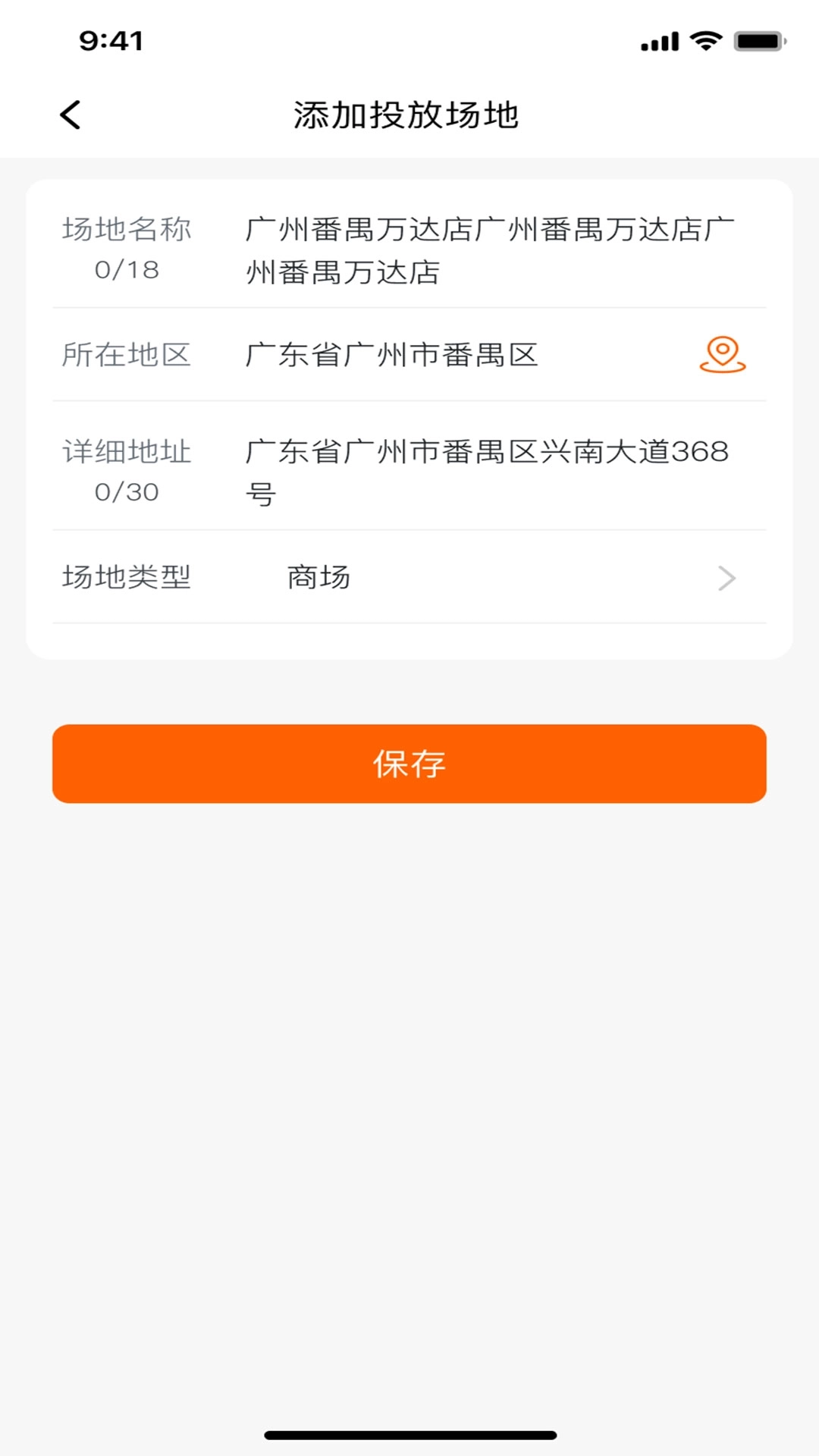Tap the 场地名称 input field

(x=489, y=250)
